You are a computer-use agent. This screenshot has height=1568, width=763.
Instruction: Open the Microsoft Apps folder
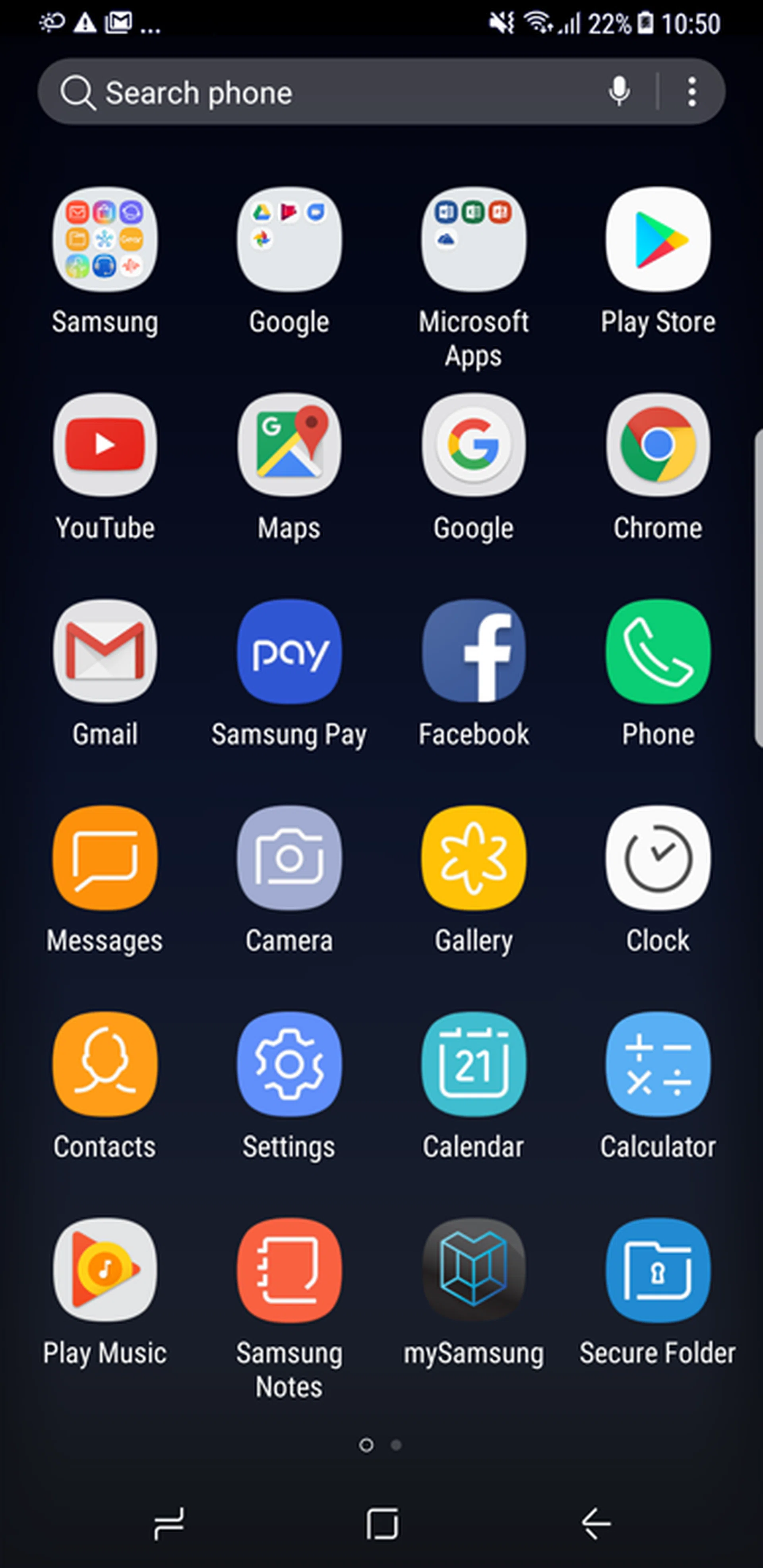pyautogui.click(x=473, y=240)
